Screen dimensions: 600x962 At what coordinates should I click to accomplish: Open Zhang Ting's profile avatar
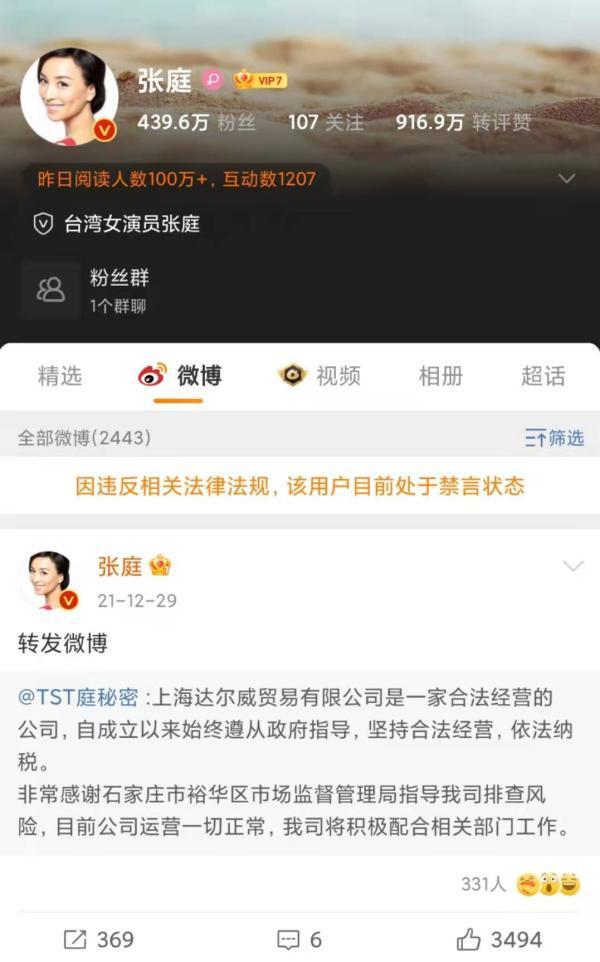(x=69, y=96)
